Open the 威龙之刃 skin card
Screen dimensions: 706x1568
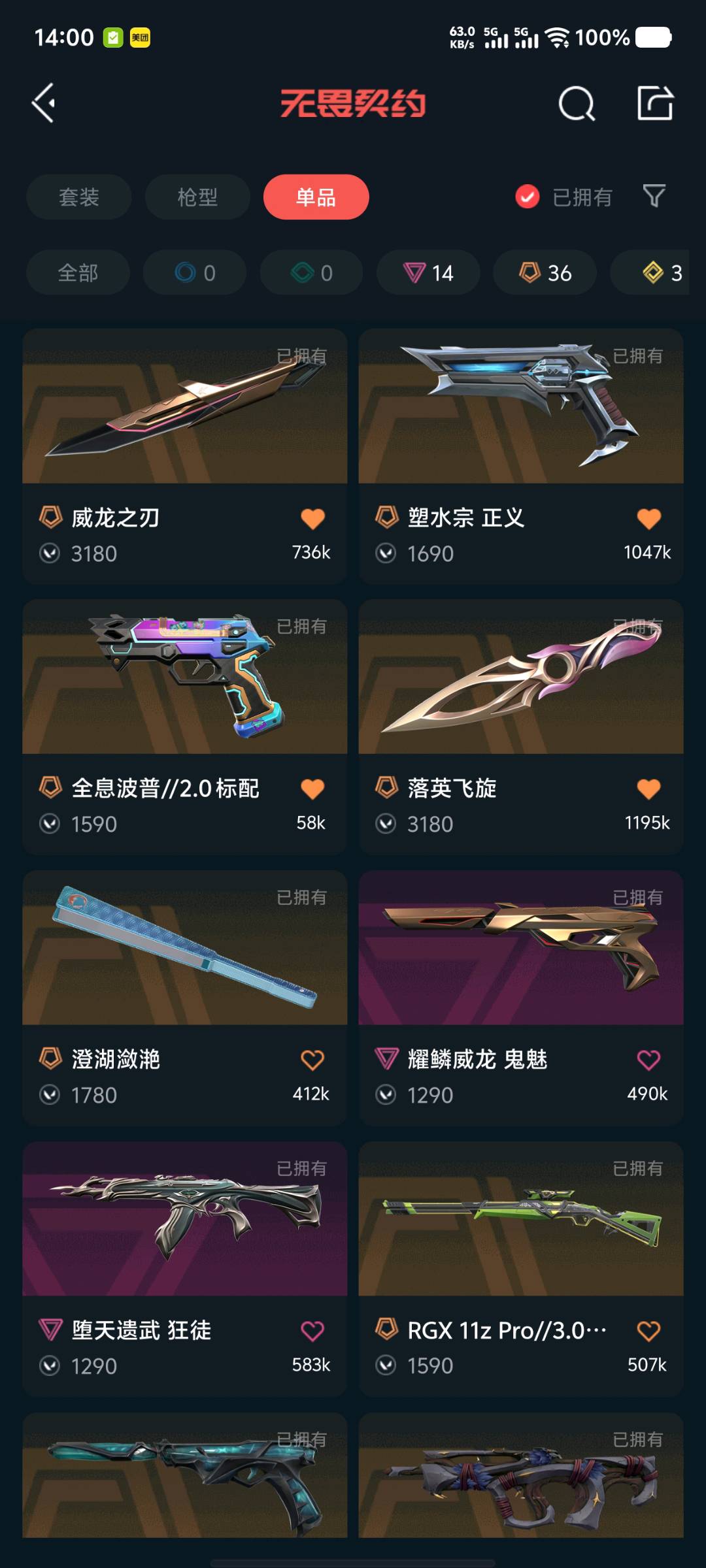[184, 456]
